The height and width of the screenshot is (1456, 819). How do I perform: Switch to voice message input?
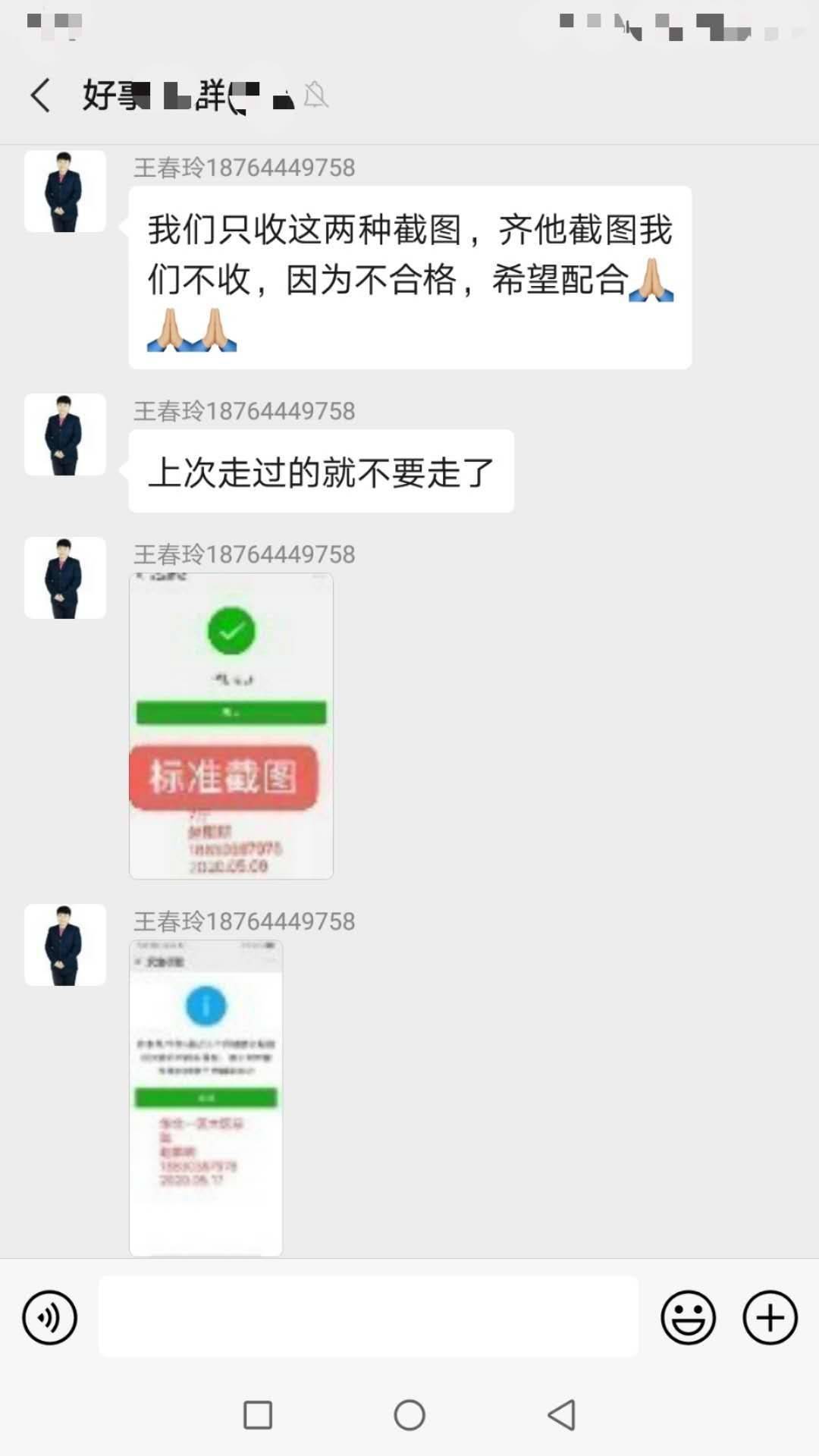[50, 1317]
